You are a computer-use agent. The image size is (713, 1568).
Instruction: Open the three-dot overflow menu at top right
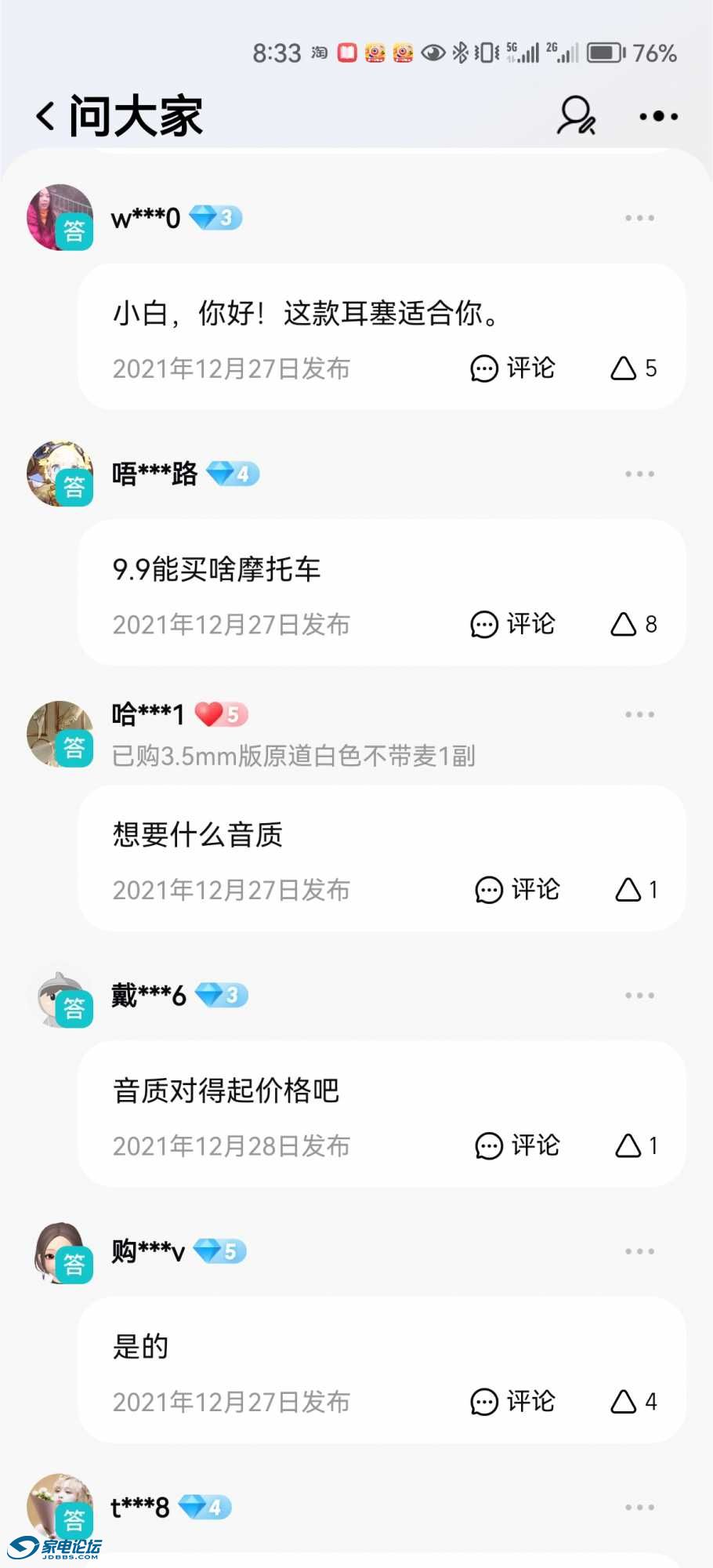(657, 115)
